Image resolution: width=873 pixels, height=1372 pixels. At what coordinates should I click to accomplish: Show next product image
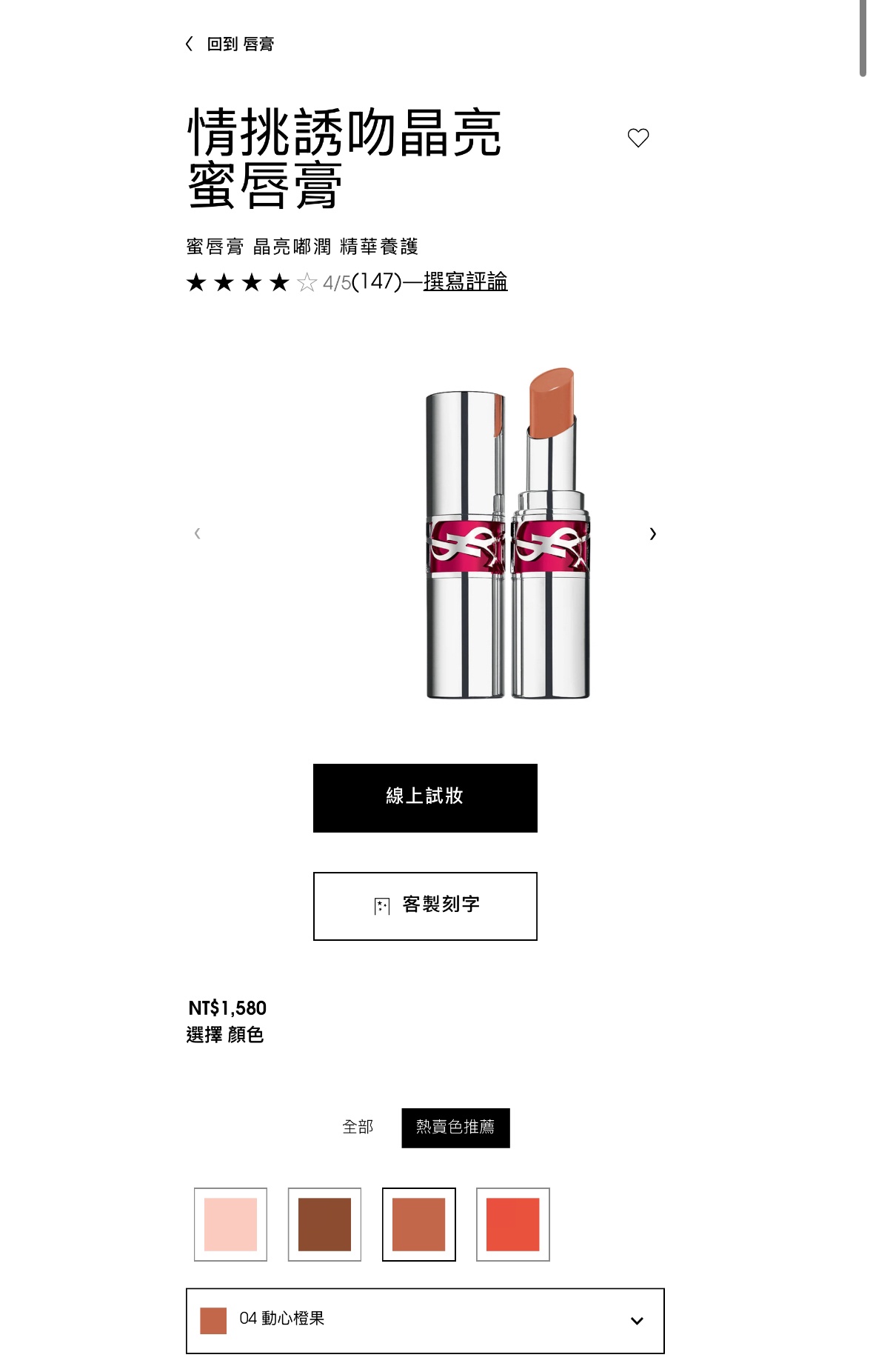pyautogui.click(x=652, y=533)
